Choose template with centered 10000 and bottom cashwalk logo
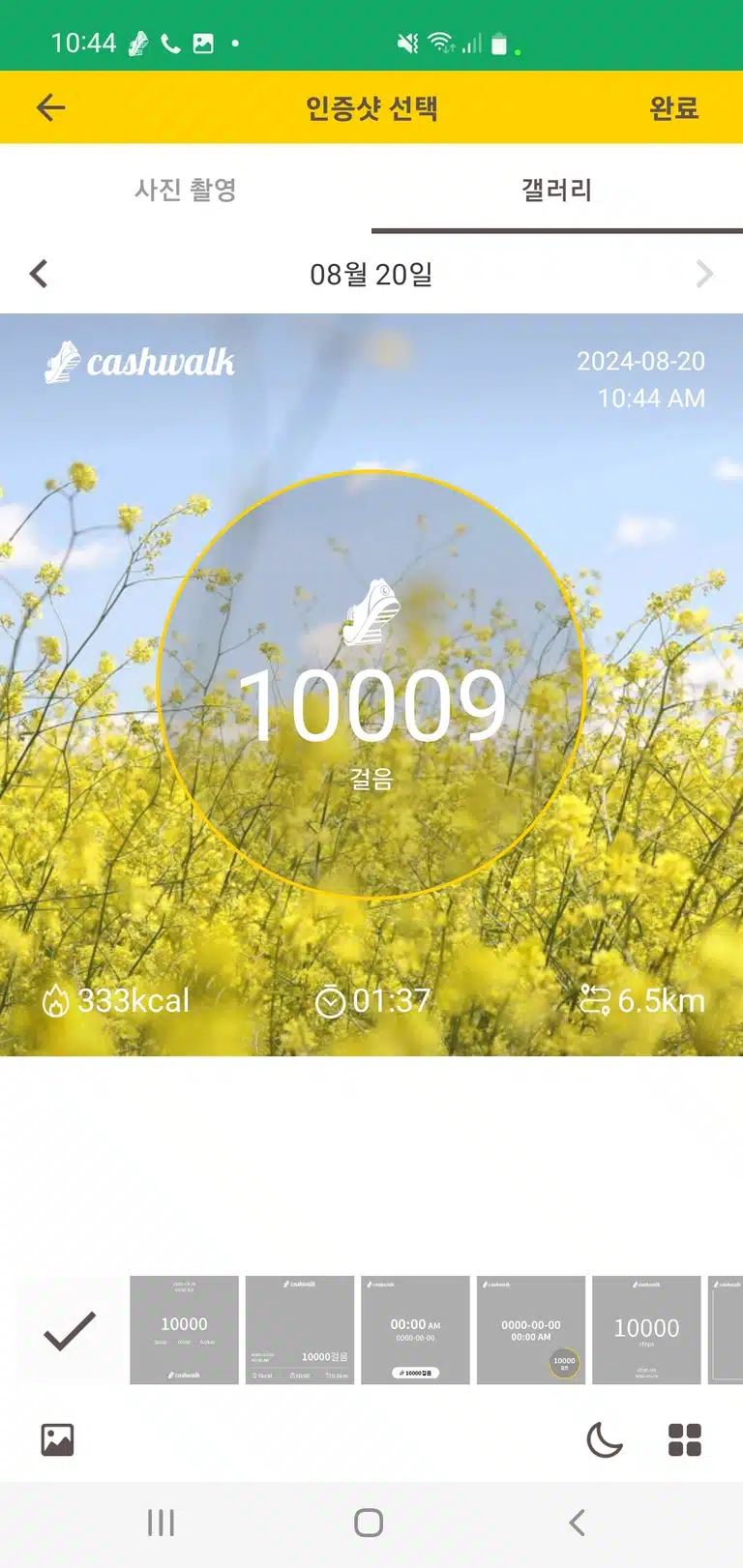743x1568 pixels. click(x=184, y=1330)
